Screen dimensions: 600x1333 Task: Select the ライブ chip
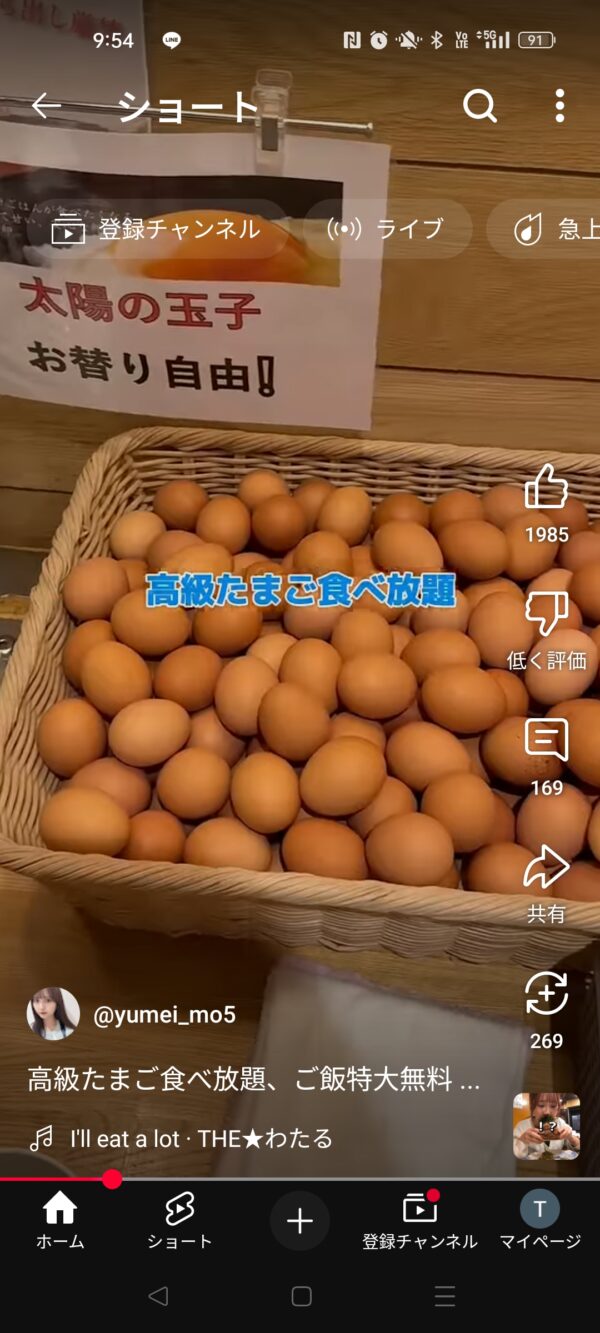coord(387,229)
